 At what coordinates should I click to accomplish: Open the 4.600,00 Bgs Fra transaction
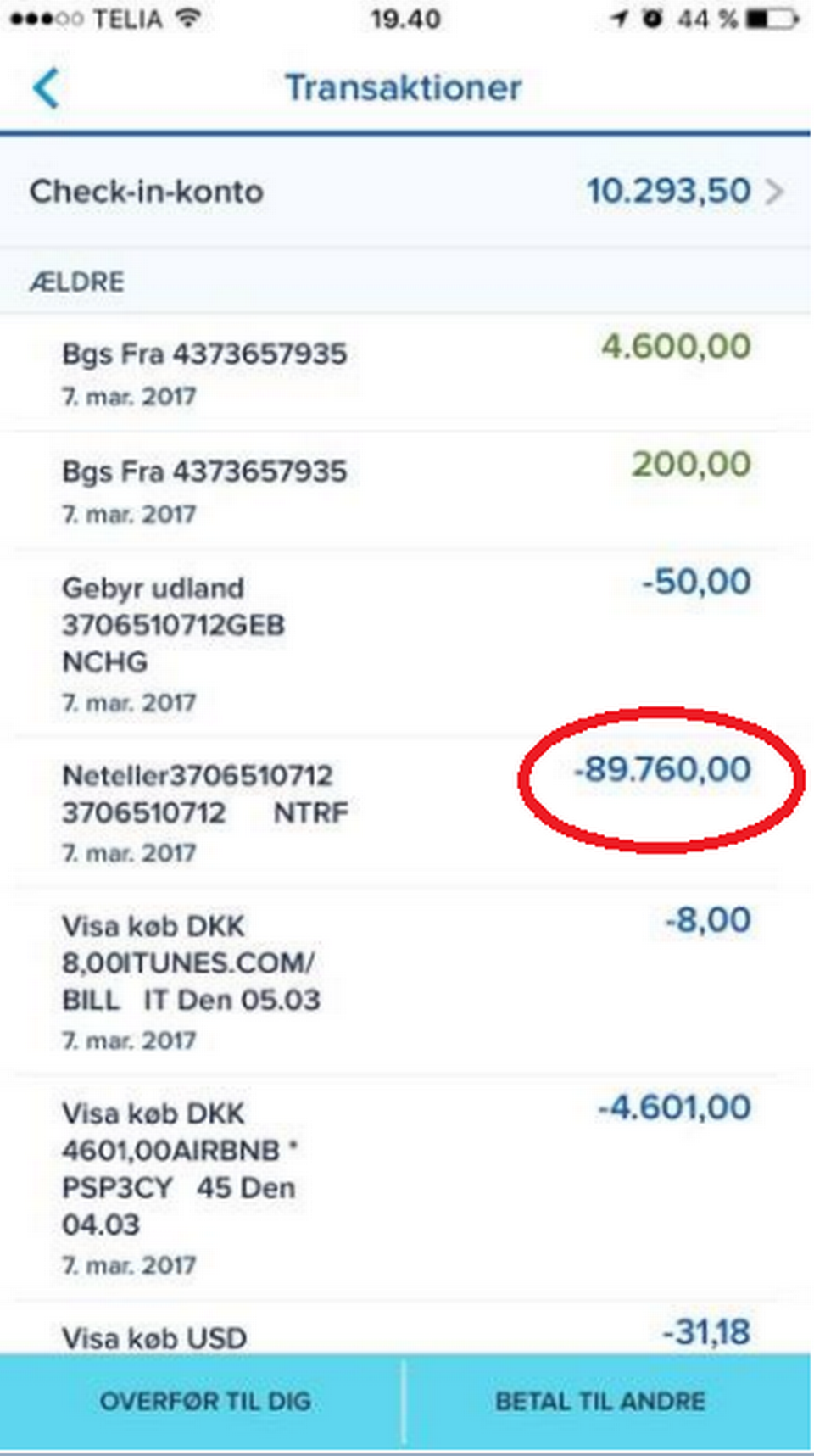pyautogui.click(x=405, y=372)
